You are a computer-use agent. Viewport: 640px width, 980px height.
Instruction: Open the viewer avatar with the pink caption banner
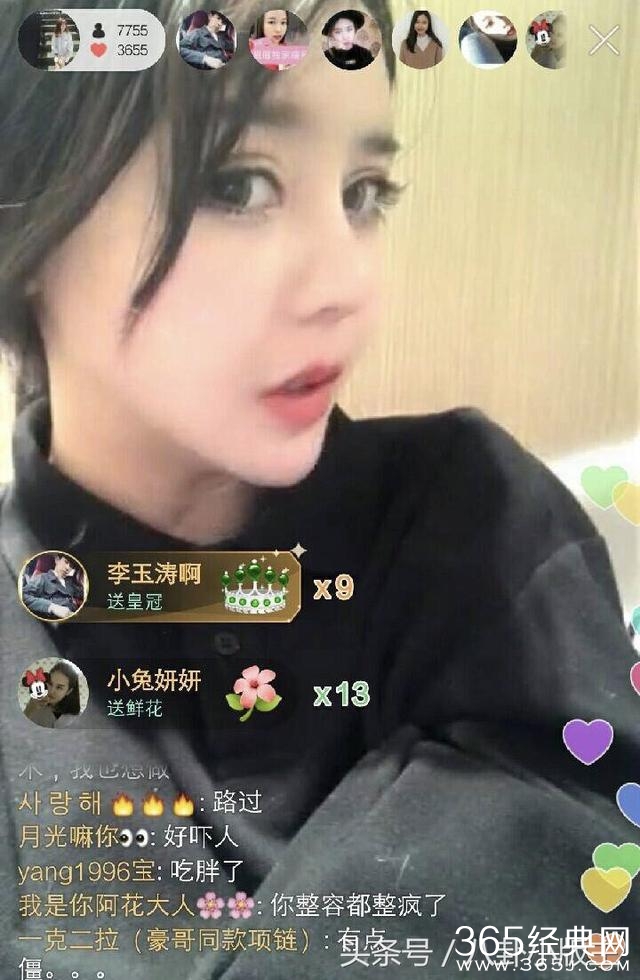277,40
